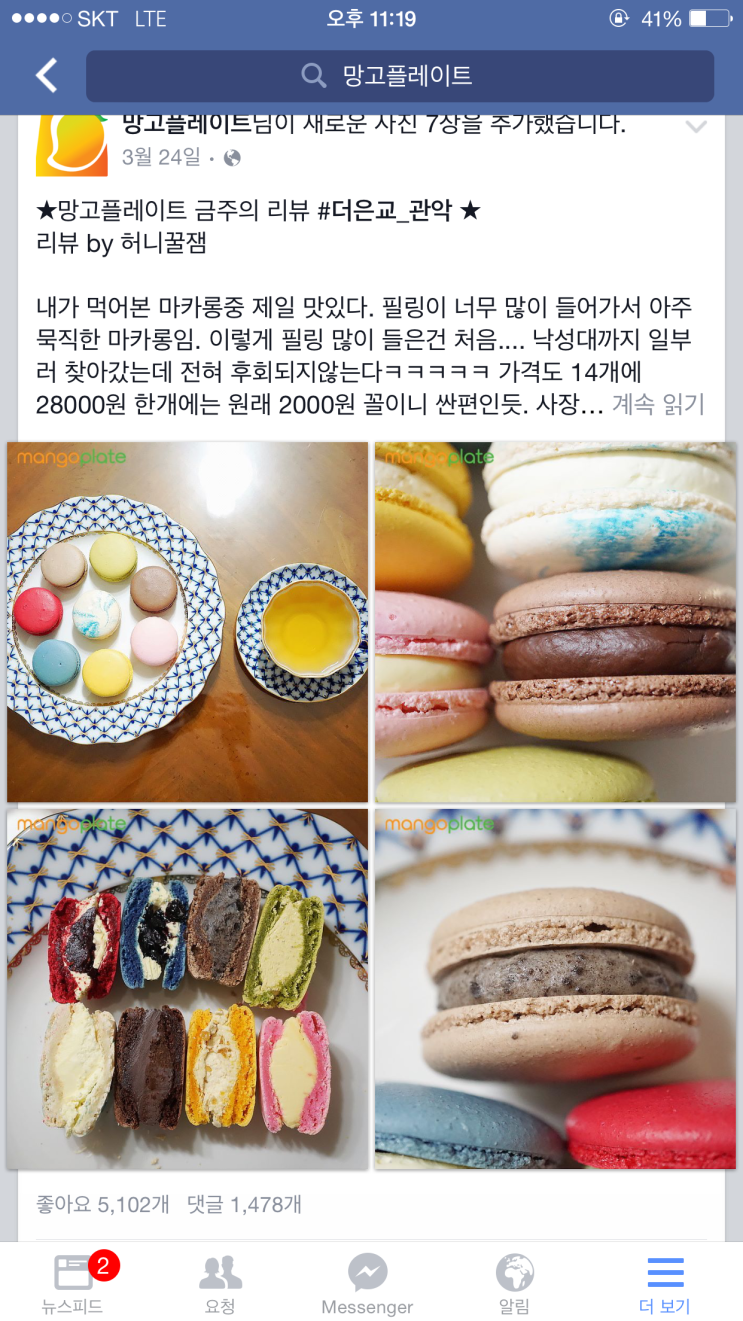Open photo of halved macarons showing fillings

tap(187, 989)
